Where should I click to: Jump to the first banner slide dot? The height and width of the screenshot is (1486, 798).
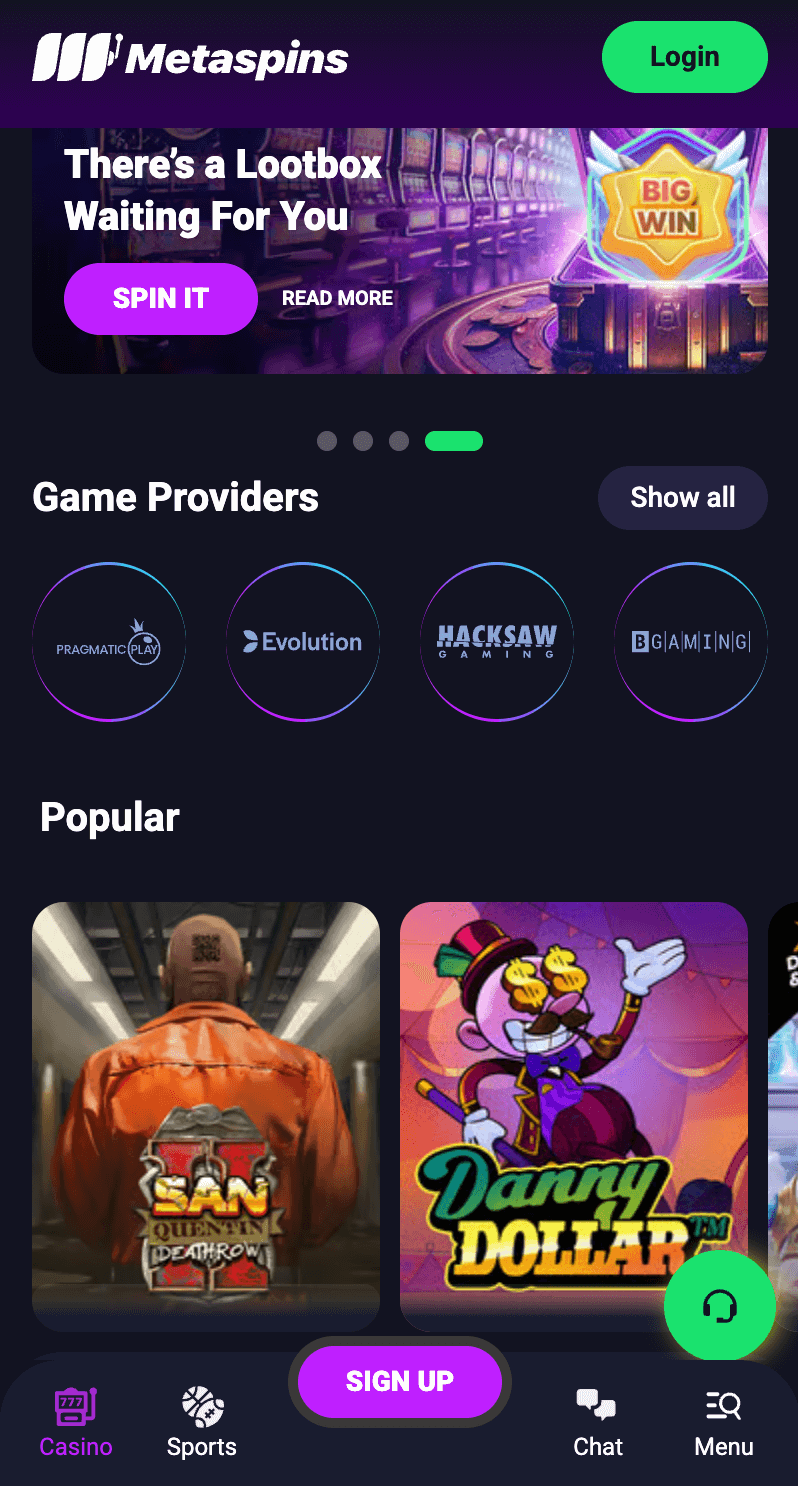click(x=327, y=441)
